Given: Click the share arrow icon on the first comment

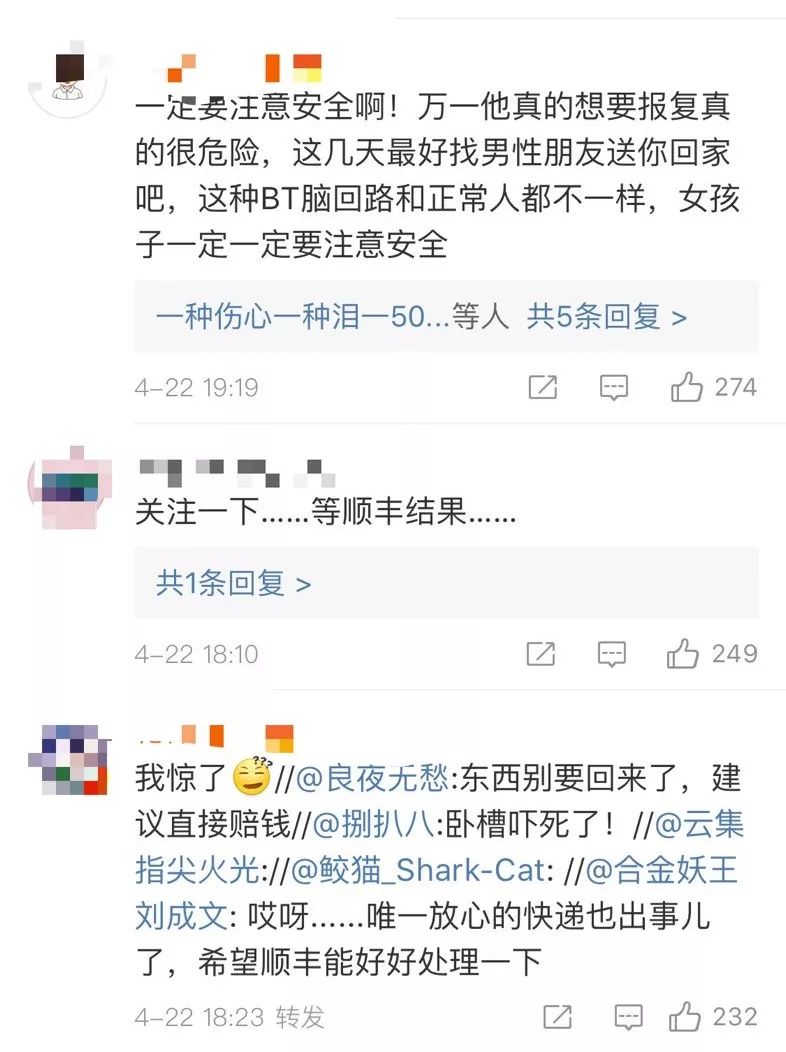Looking at the screenshot, I should coord(541,385).
